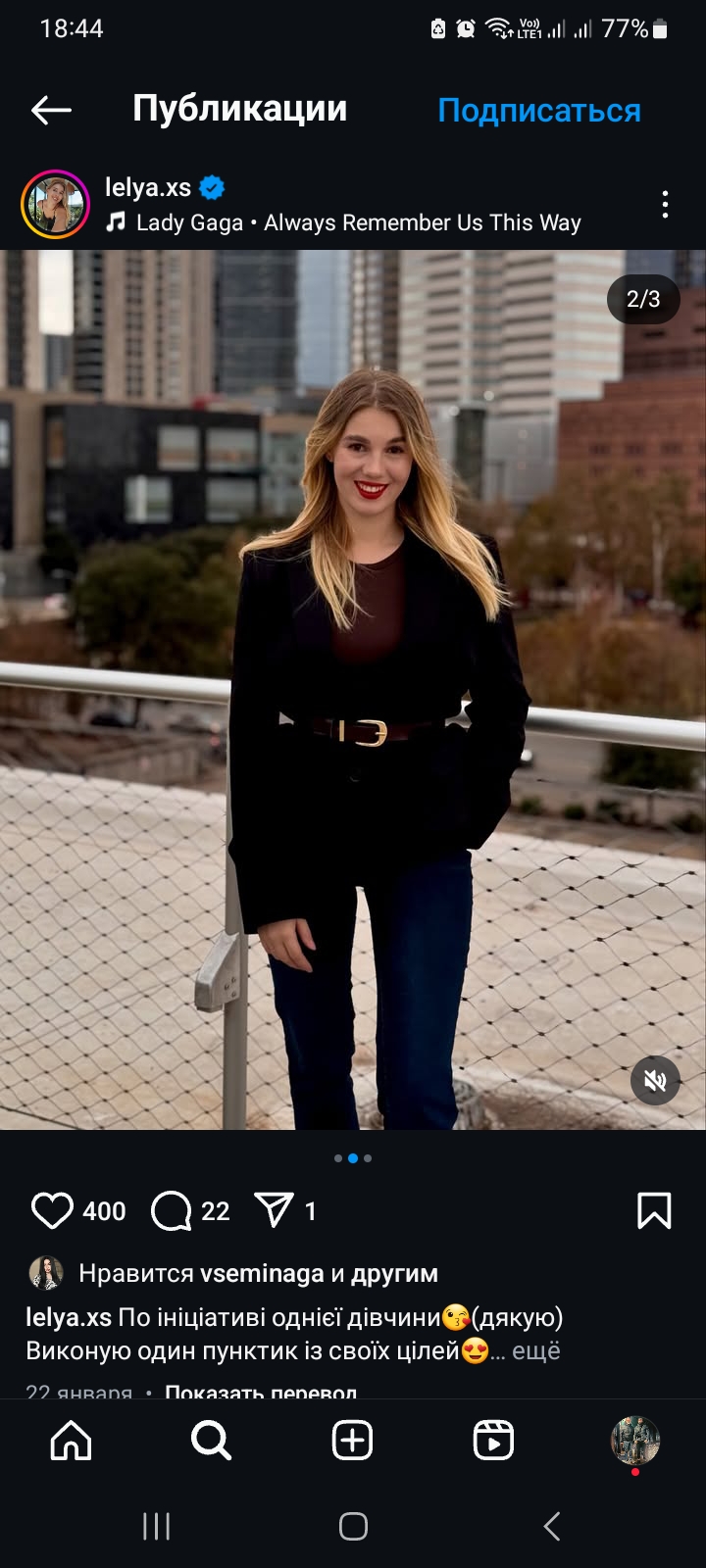Expand the caption with ещё
The height and width of the screenshot is (1568, 706).
coord(536,1350)
